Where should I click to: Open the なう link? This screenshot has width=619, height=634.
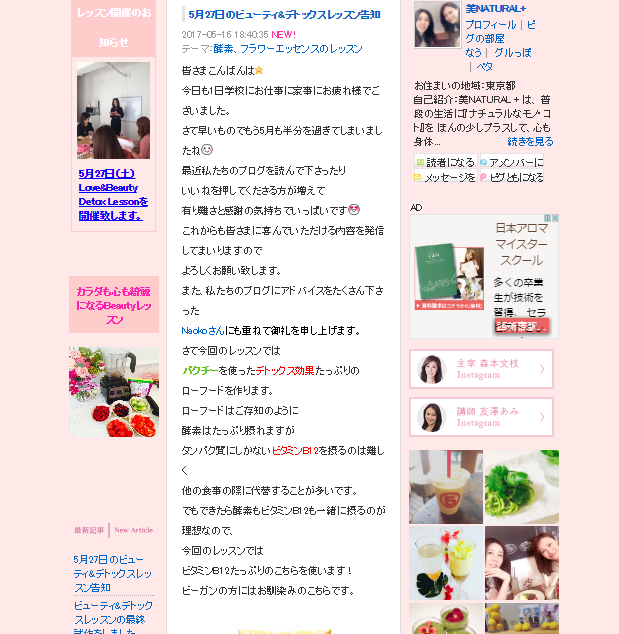474,52
